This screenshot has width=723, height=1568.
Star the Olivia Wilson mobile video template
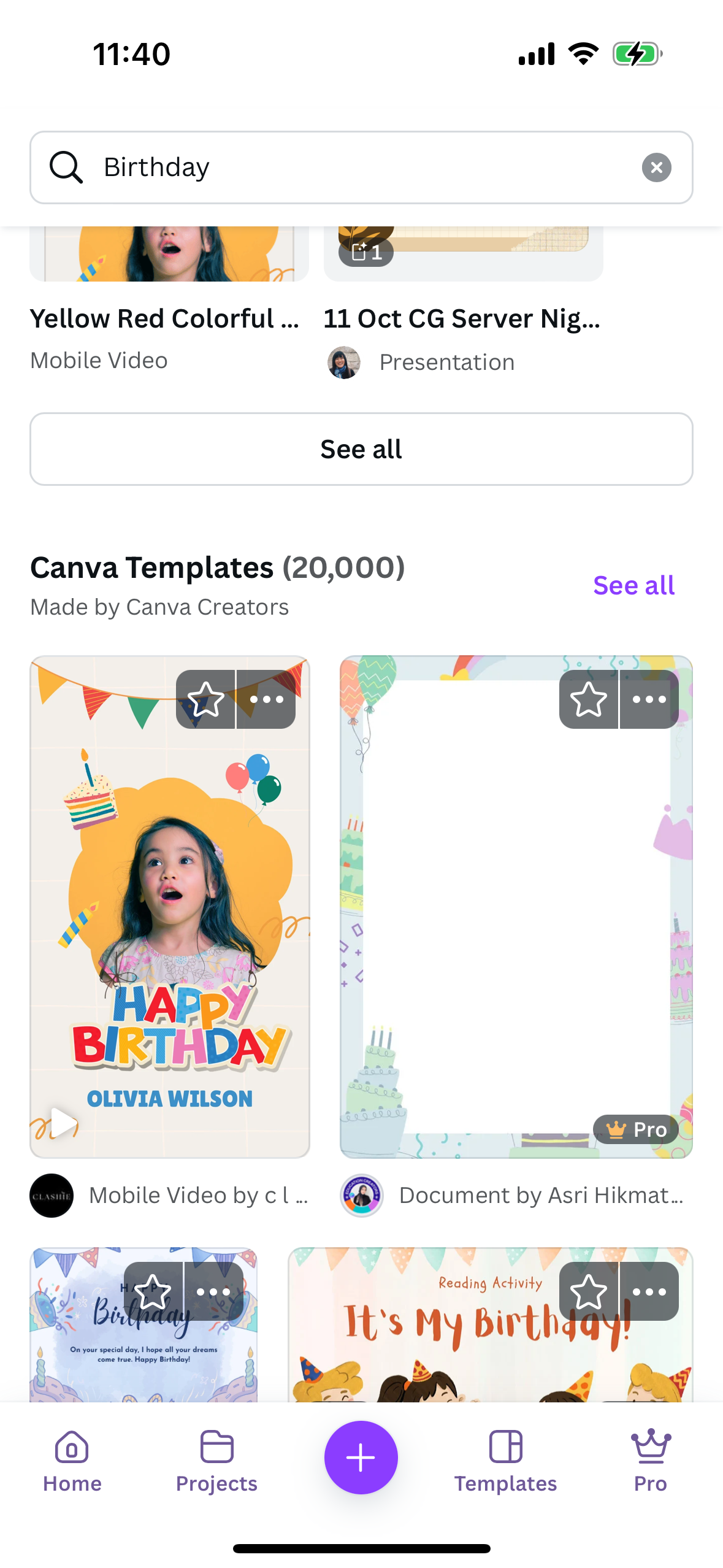click(205, 699)
